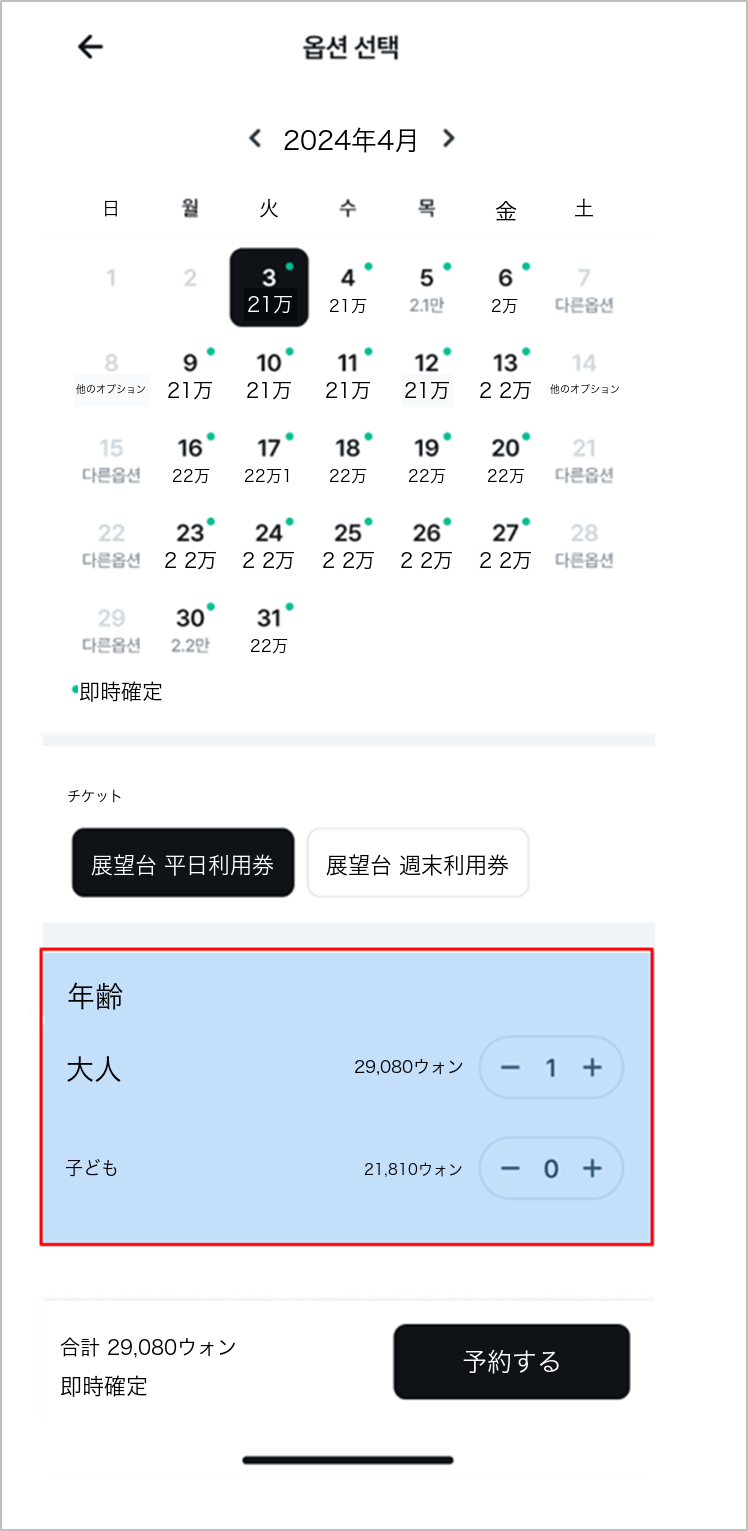The width and height of the screenshot is (748, 1531).
Task: Choose date 31 on the calendar
Action: (x=269, y=629)
